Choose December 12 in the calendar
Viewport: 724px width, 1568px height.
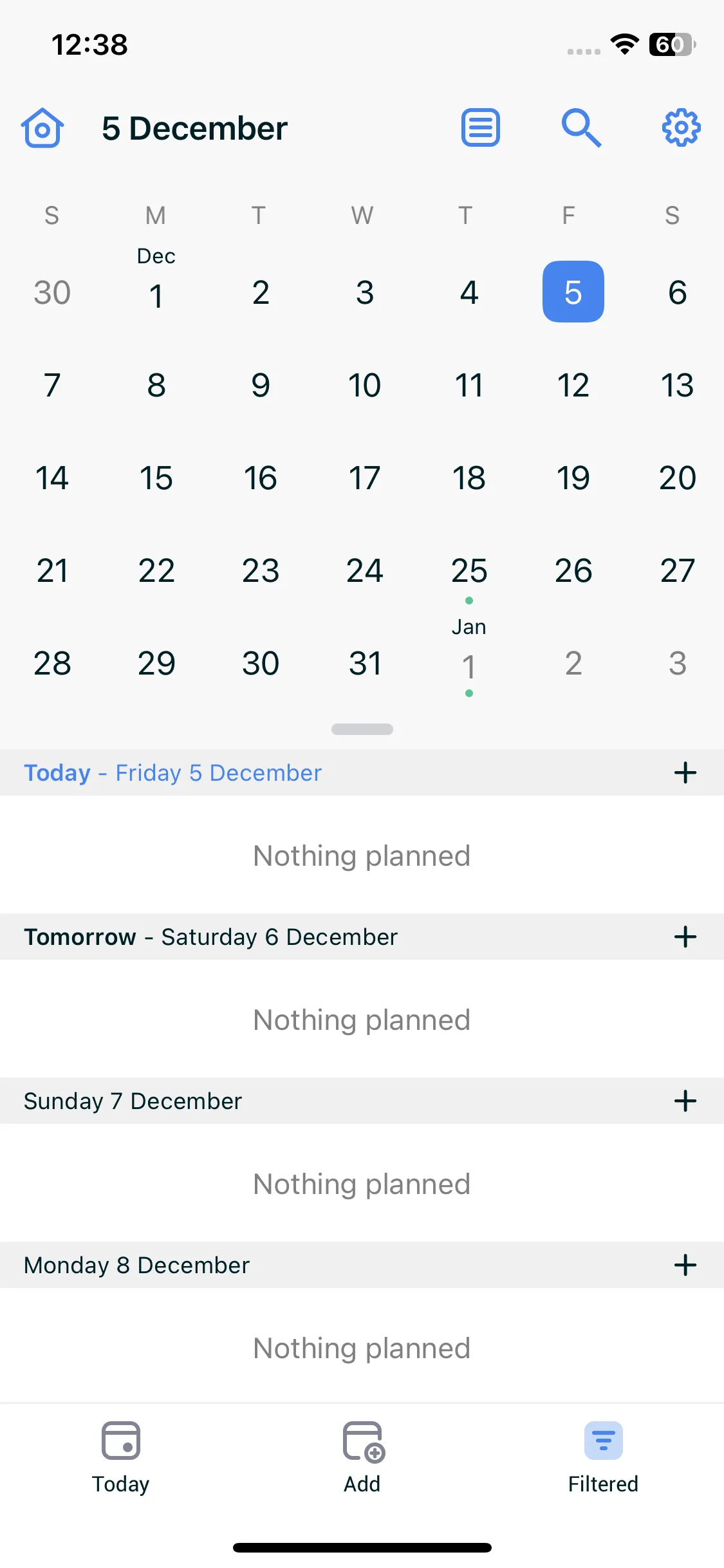(x=573, y=386)
